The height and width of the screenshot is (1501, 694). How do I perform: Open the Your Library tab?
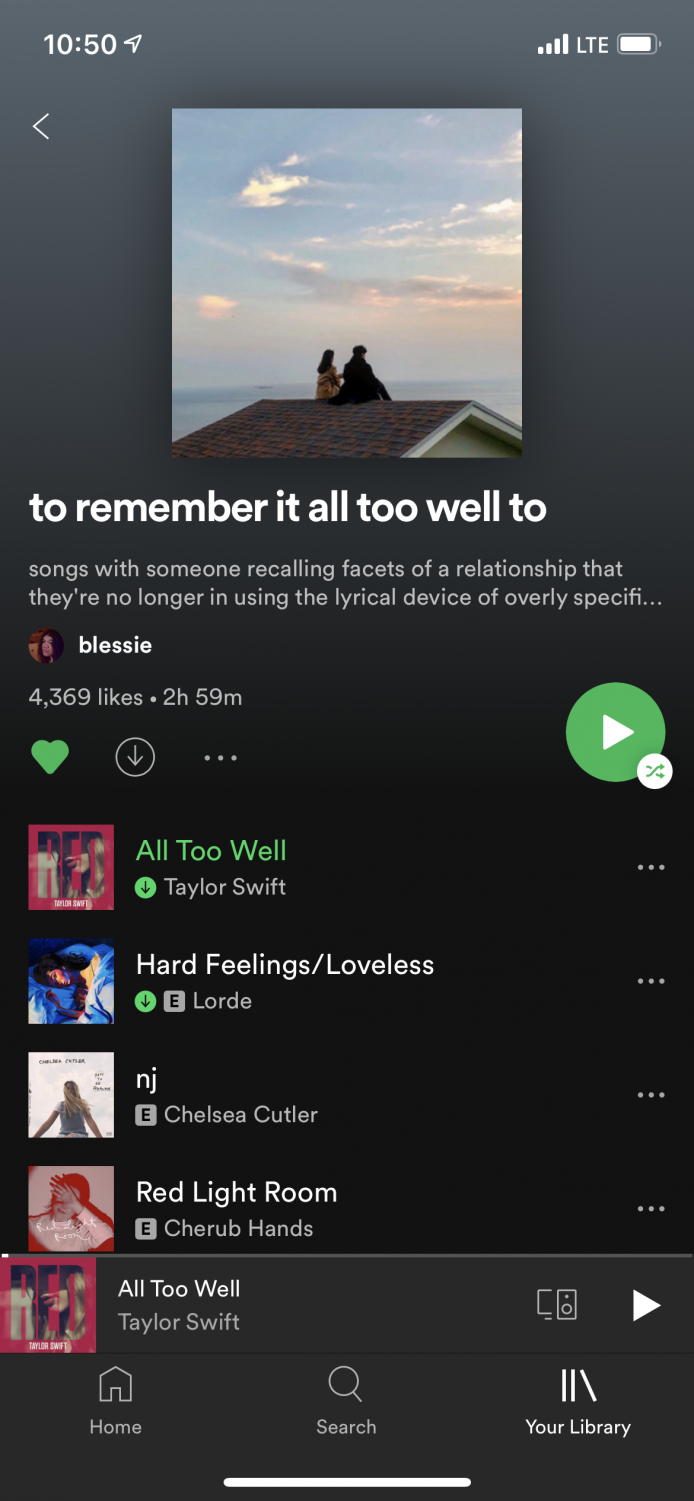[578, 1401]
